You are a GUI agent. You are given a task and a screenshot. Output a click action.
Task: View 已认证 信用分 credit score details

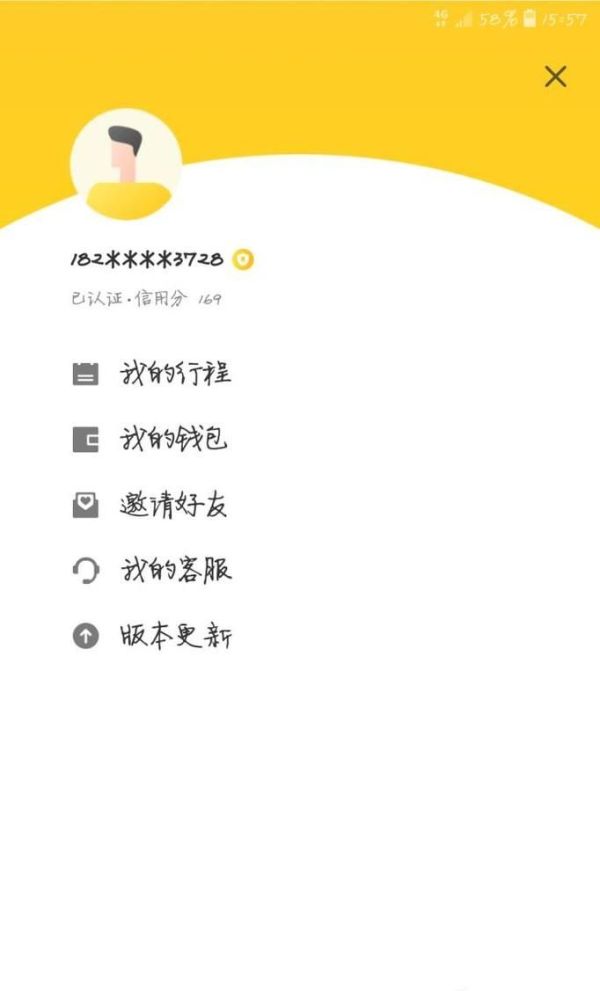click(146, 299)
